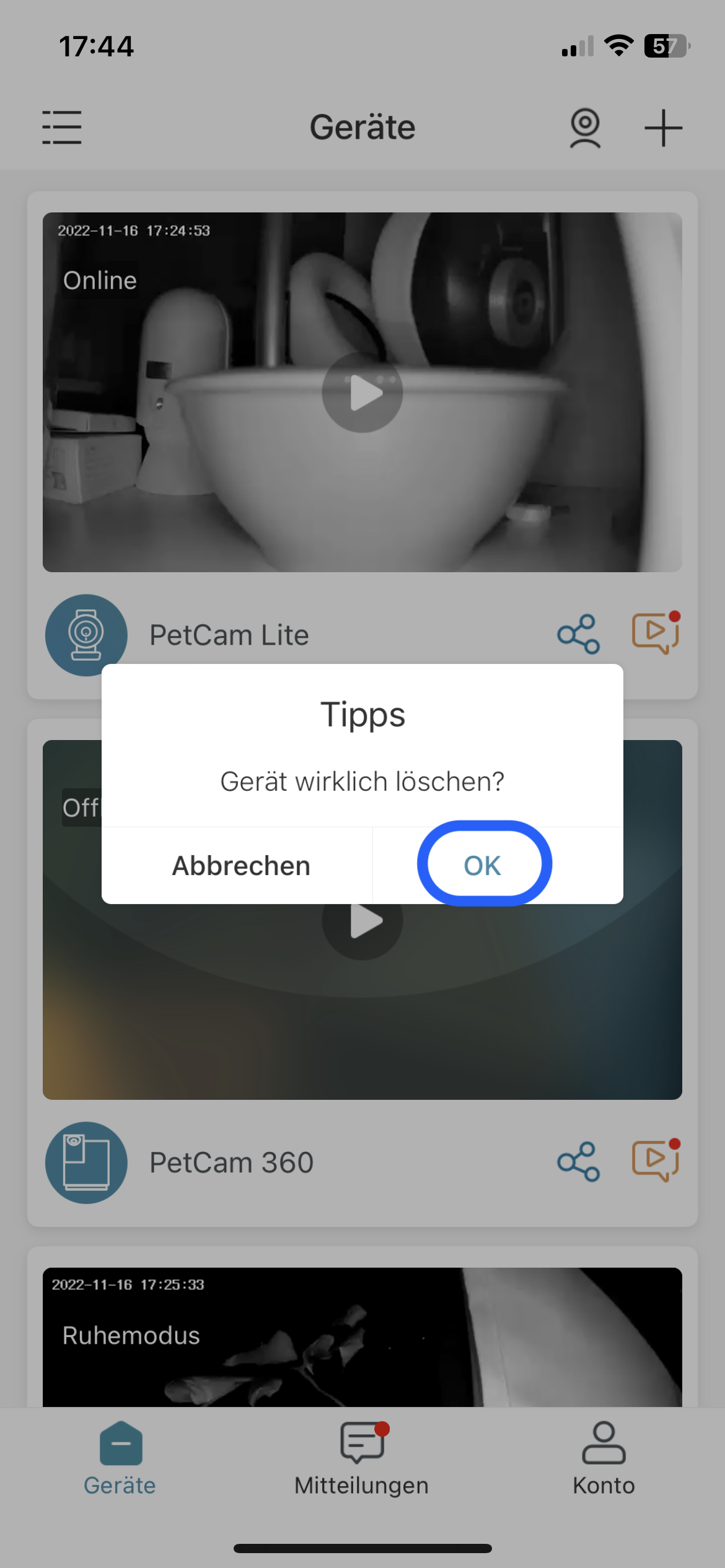
Task: Open the Ruhemodus camera preview
Action: click(x=362, y=1338)
